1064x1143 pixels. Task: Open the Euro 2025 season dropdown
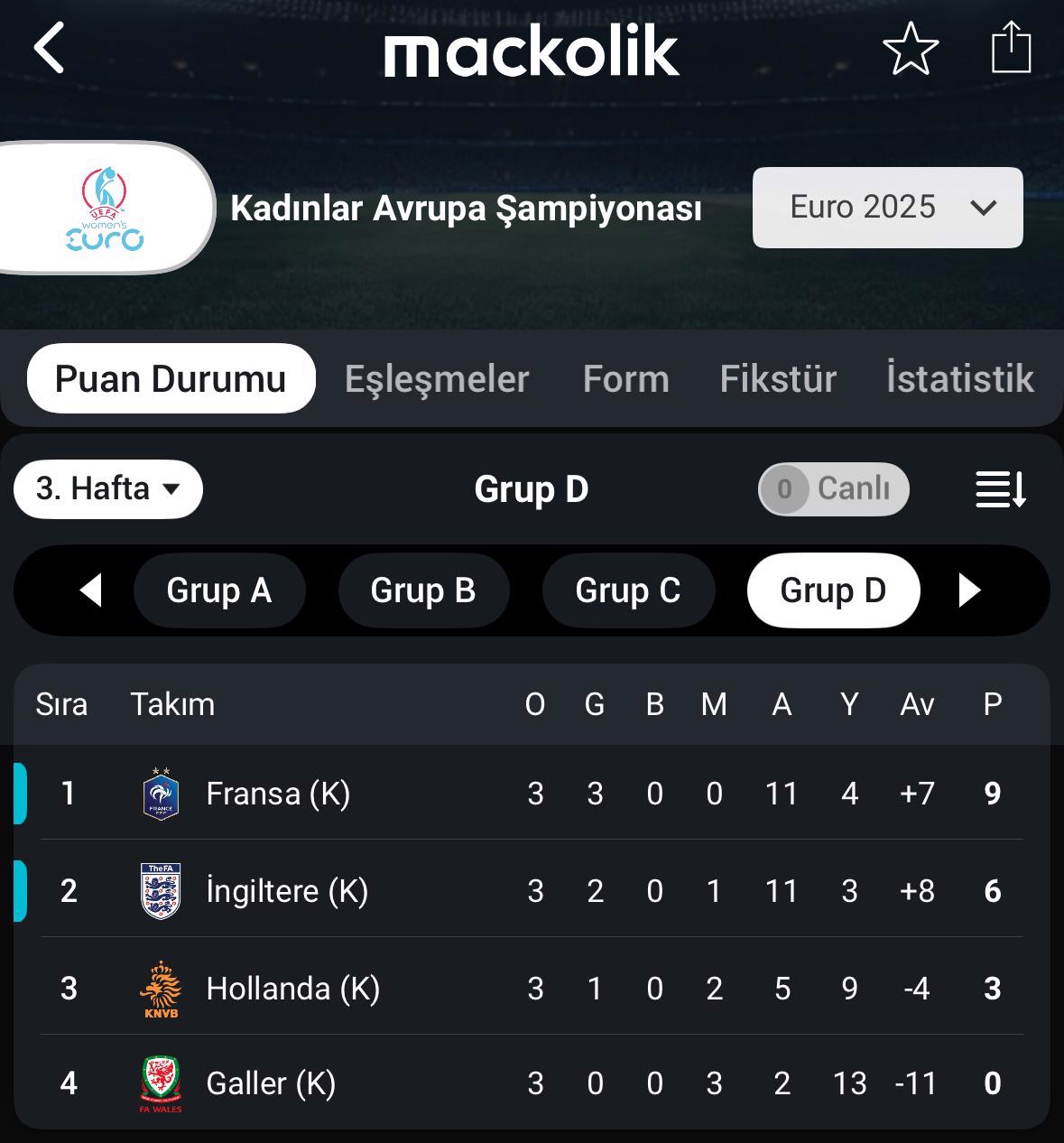[x=887, y=208]
